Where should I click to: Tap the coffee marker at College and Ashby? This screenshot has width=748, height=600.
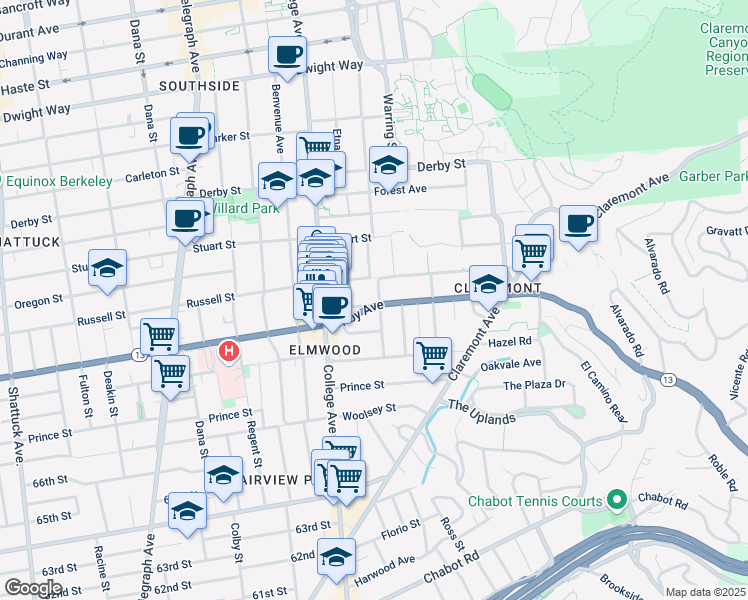332,303
